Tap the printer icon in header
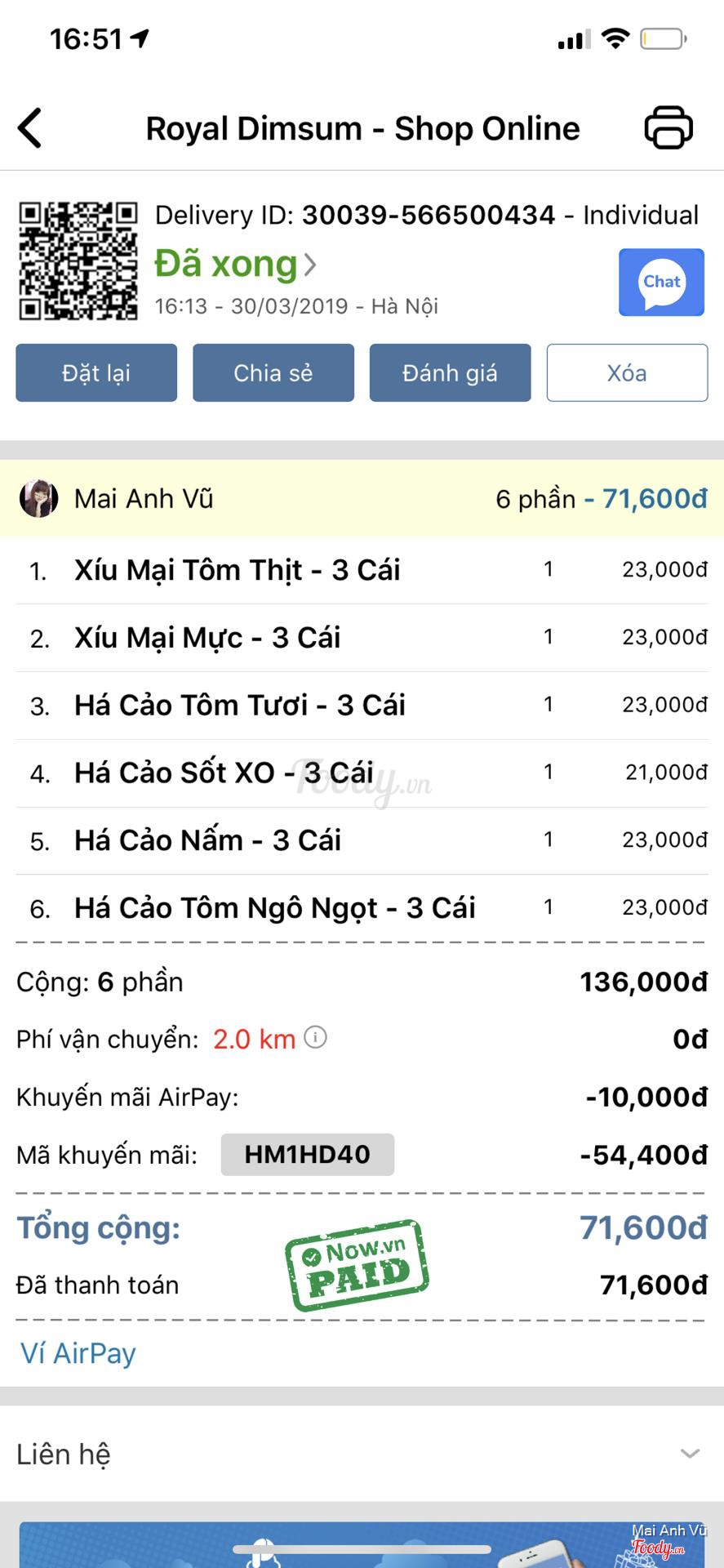This screenshot has height=1568, width=724. 668,128
